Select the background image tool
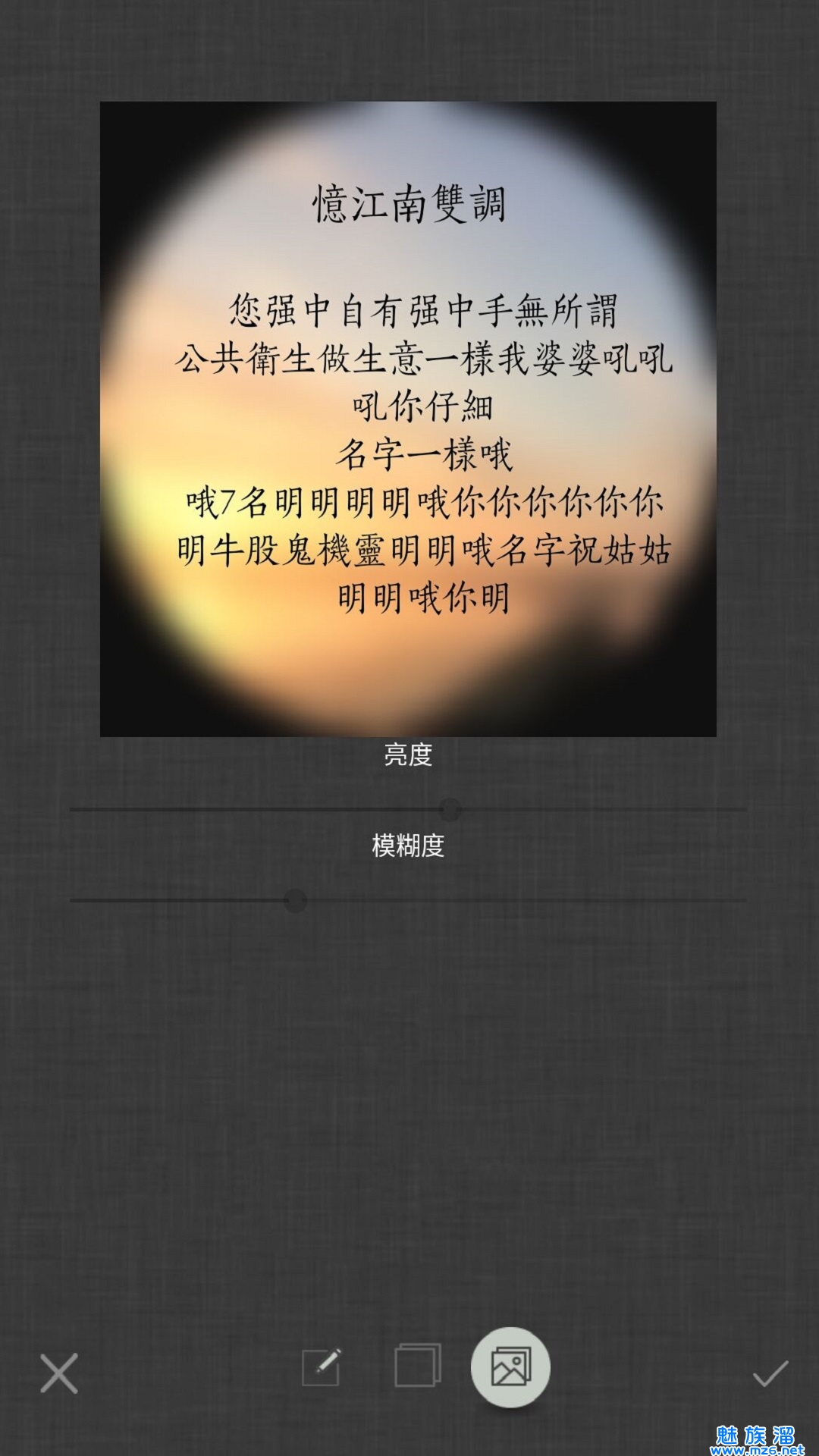 tap(510, 1367)
